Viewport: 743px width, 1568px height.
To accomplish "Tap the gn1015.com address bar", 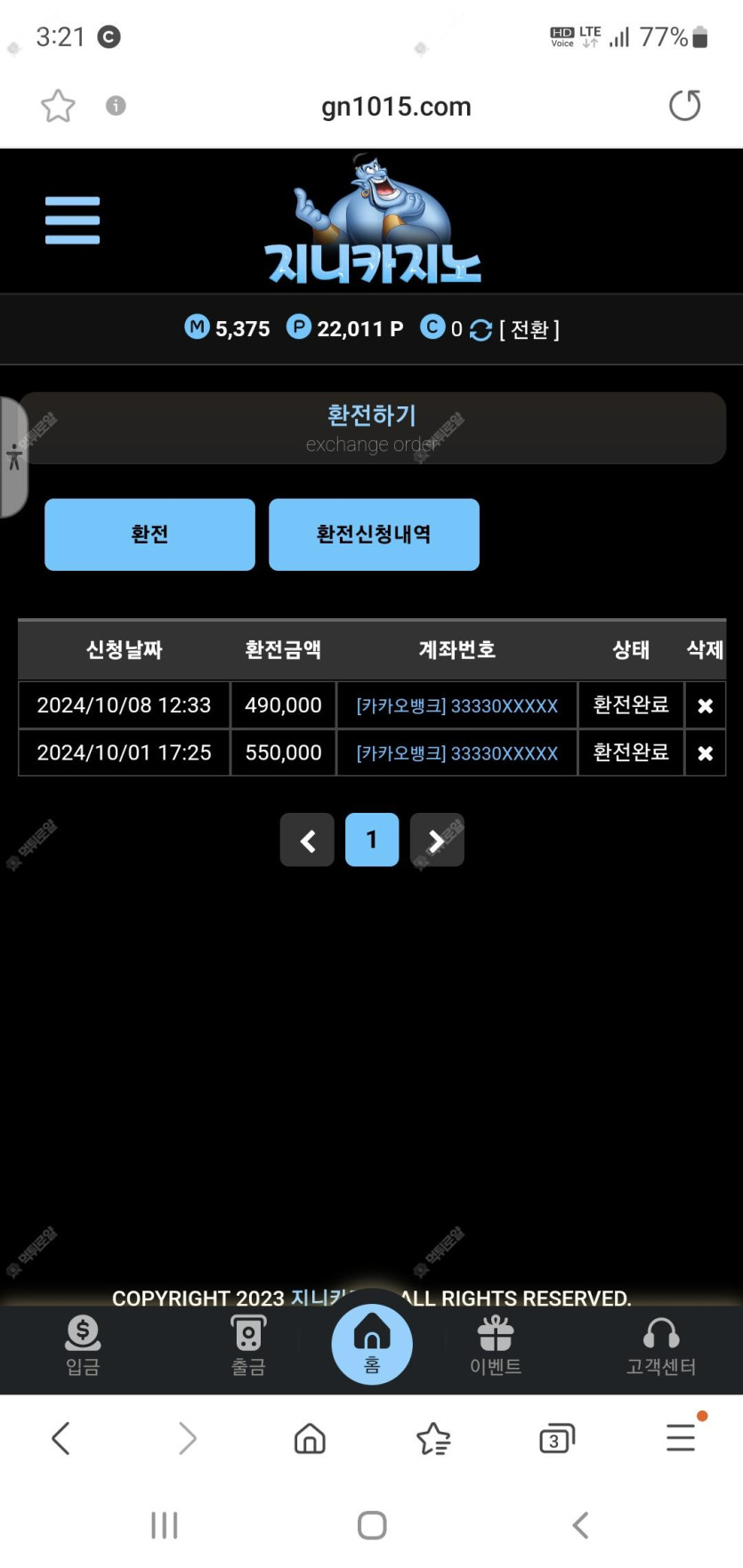I will pyautogui.click(x=396, y=107).
